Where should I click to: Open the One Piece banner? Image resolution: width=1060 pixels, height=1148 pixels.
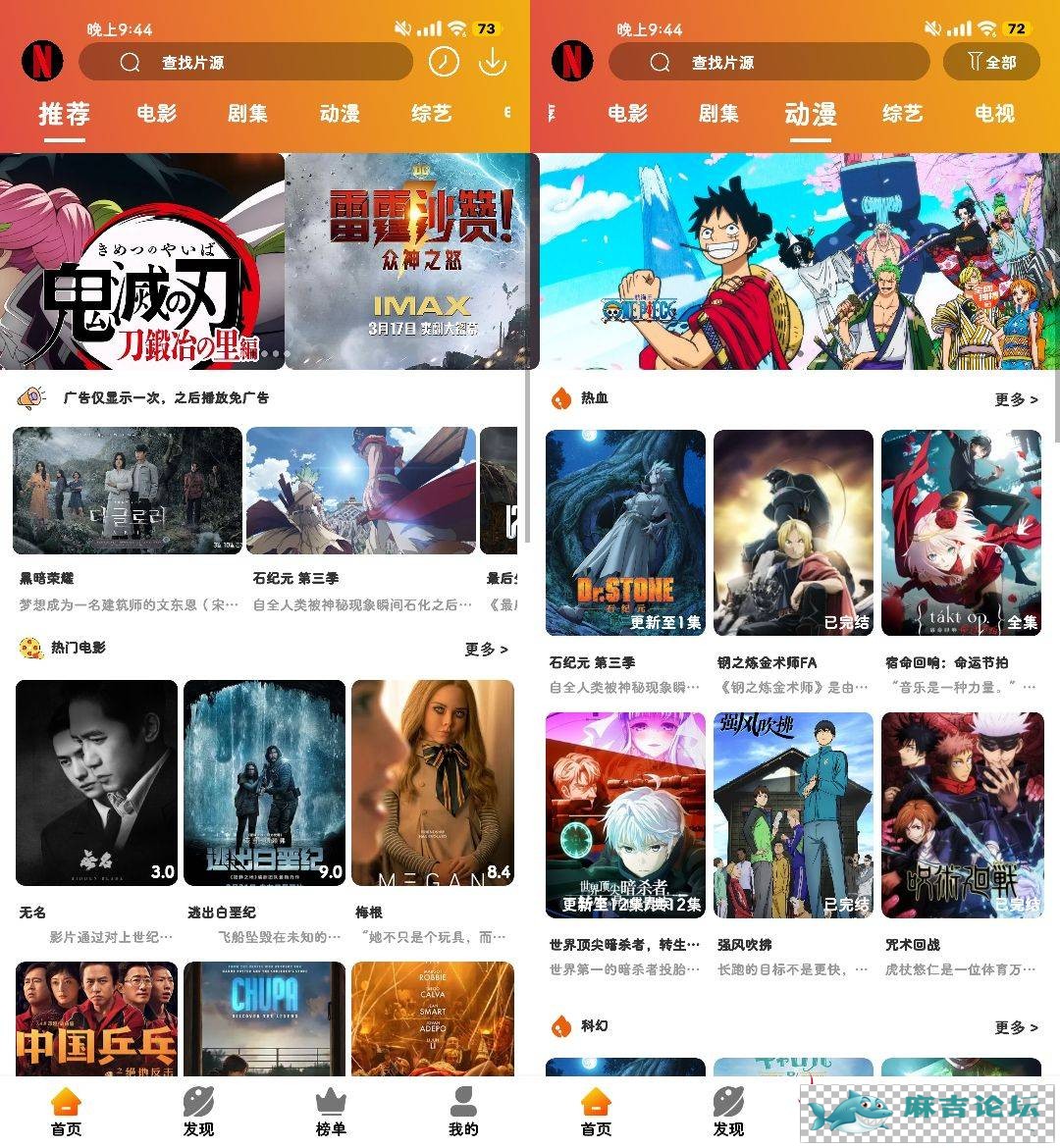pos(795,261)
